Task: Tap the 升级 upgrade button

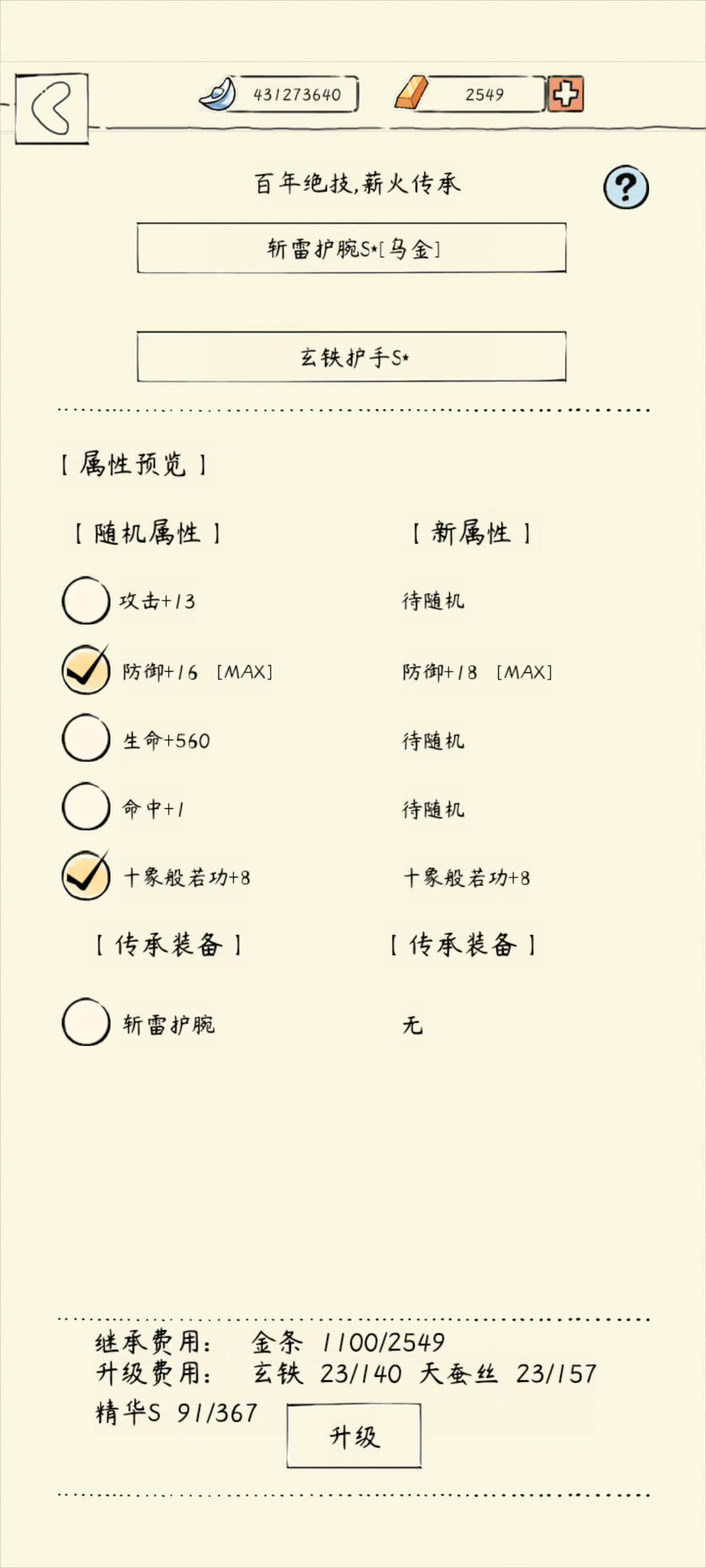Action: 354,1436
